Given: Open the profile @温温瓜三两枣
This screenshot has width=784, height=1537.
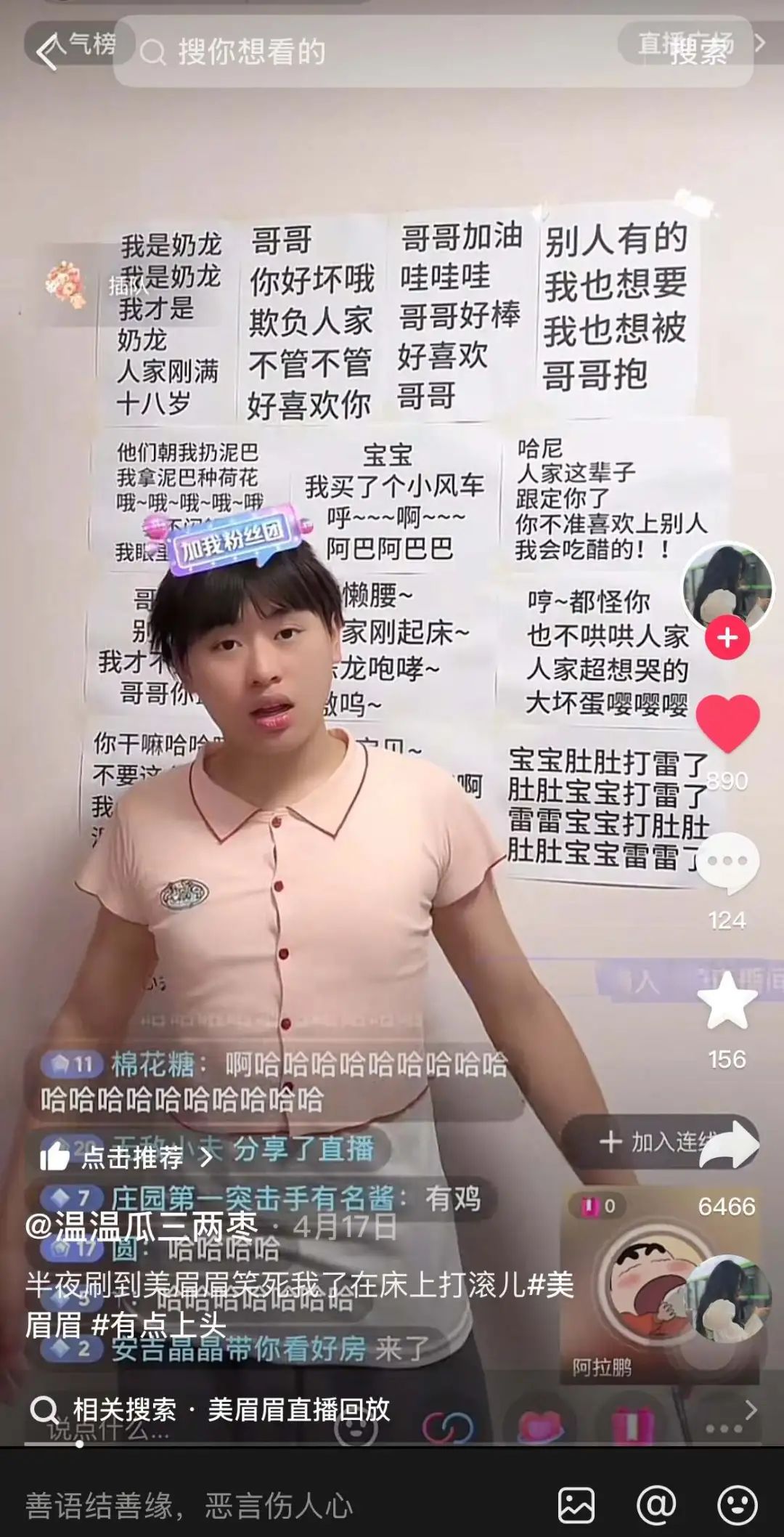Looking at the screenshot, I should 142,1226.
